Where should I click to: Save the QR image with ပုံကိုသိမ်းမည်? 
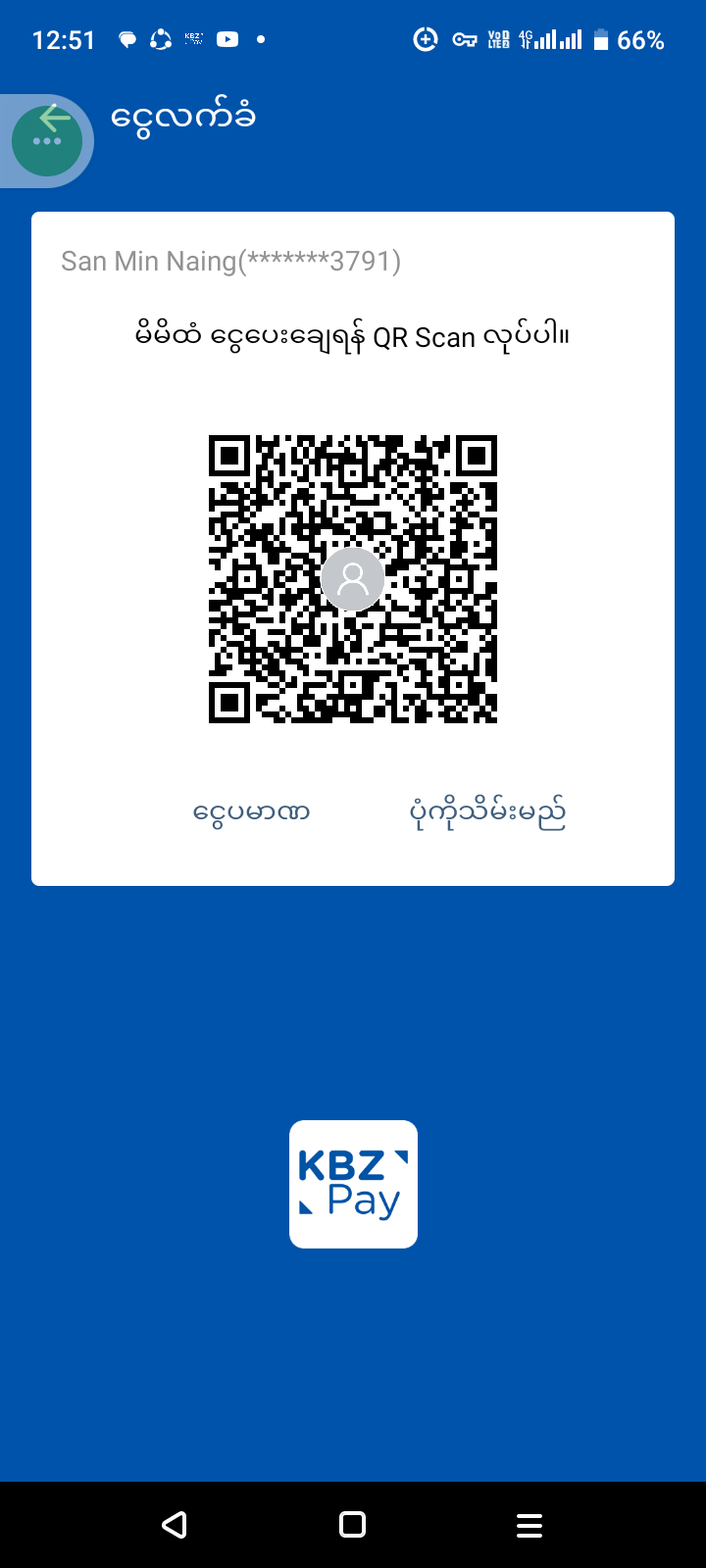click(x=487, y=812)
